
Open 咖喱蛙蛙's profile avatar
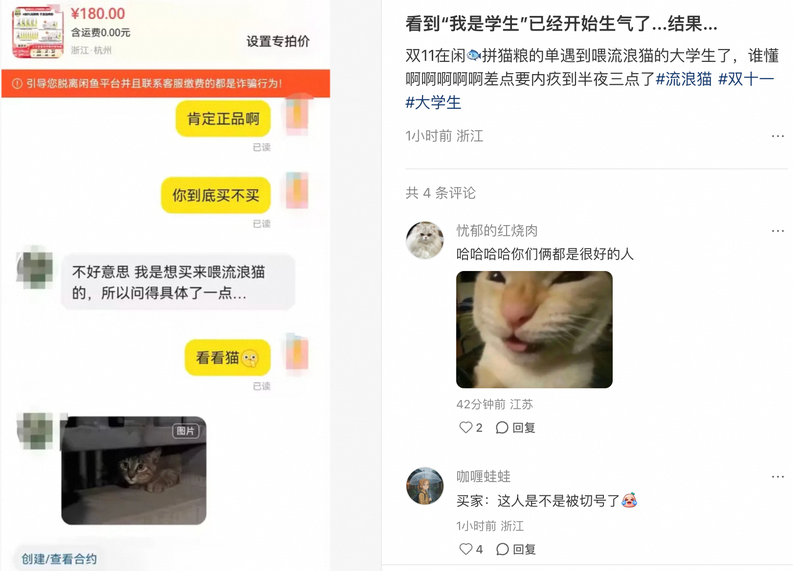tap(425, 486)
